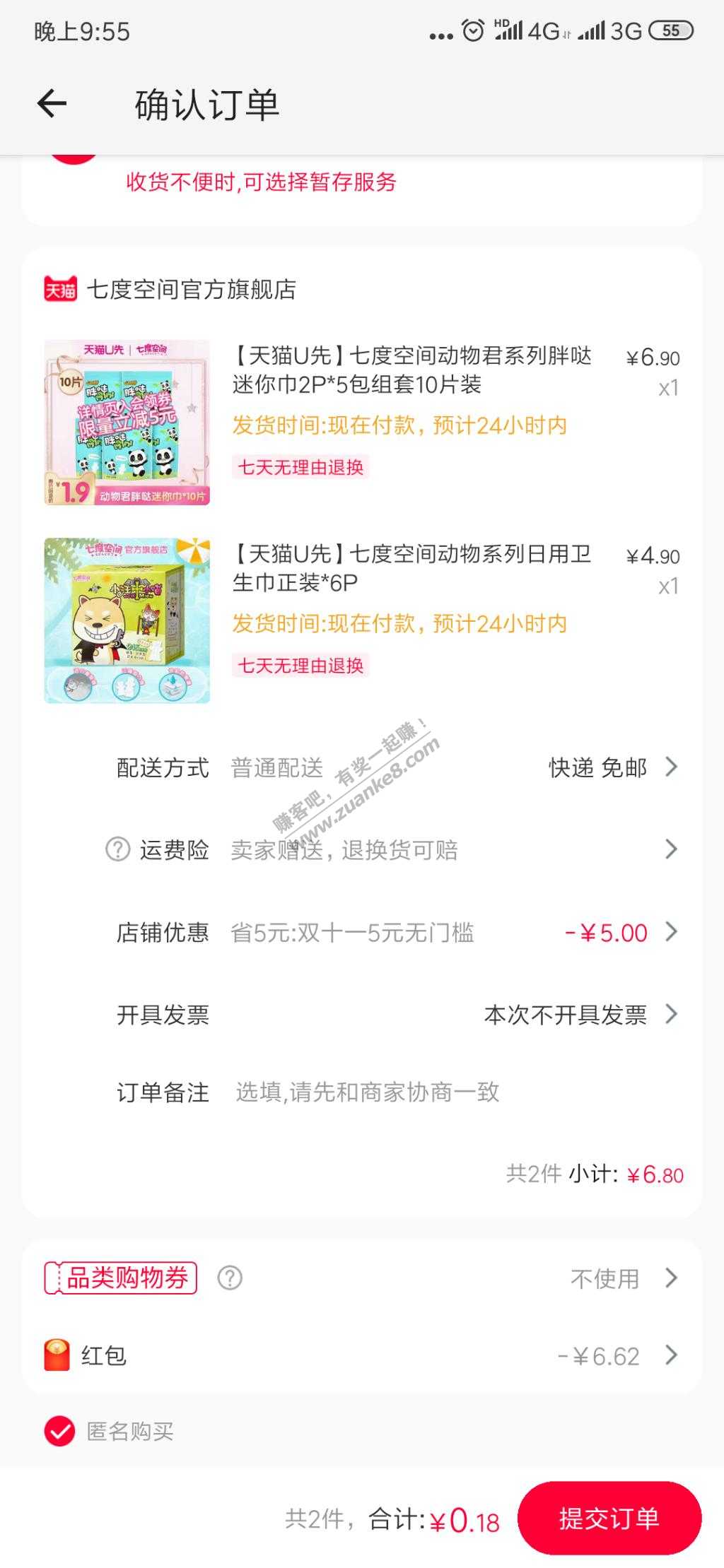This screenshot has height=1568, width=724.
Task: Open 运费险 details row
Action: 670,849
